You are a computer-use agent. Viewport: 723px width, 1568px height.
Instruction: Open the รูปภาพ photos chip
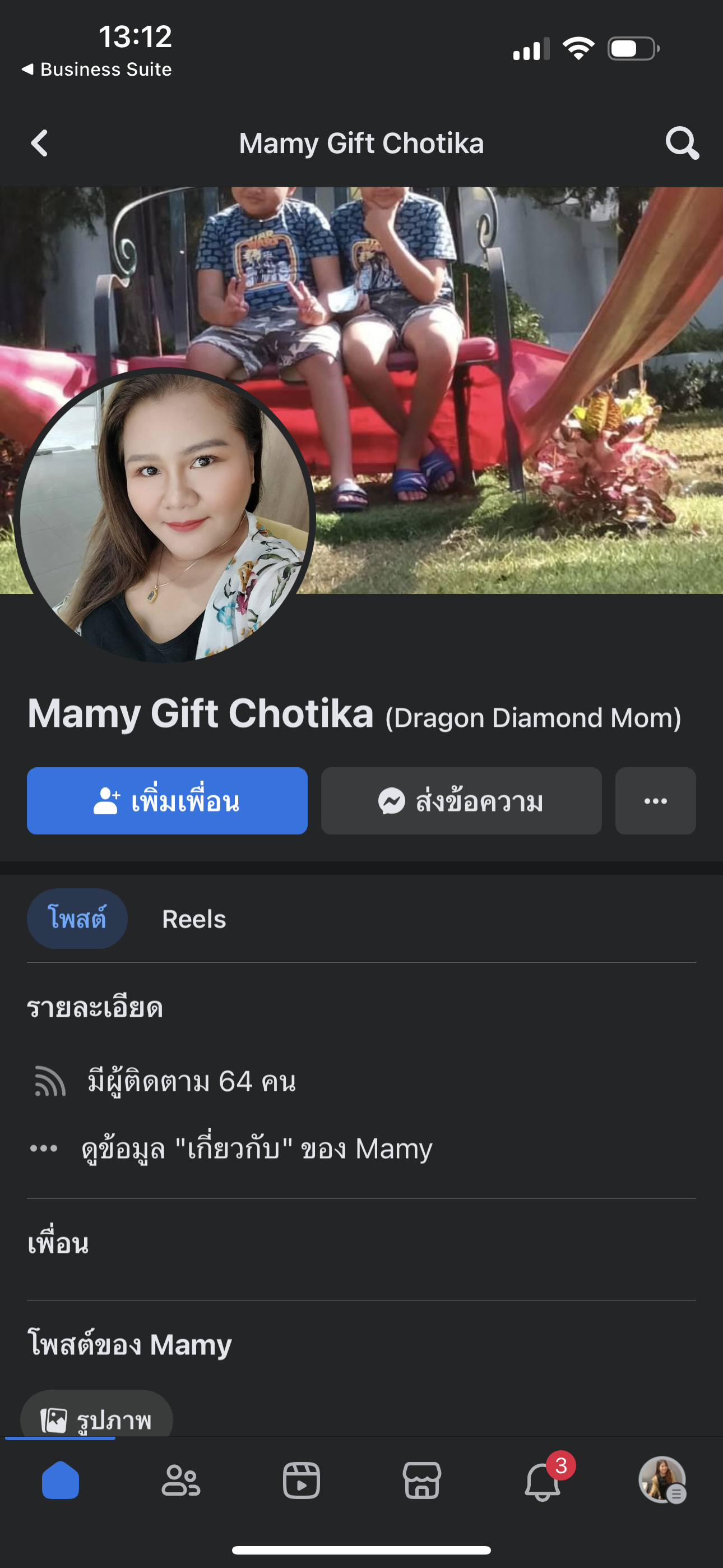click(97, 1419)
